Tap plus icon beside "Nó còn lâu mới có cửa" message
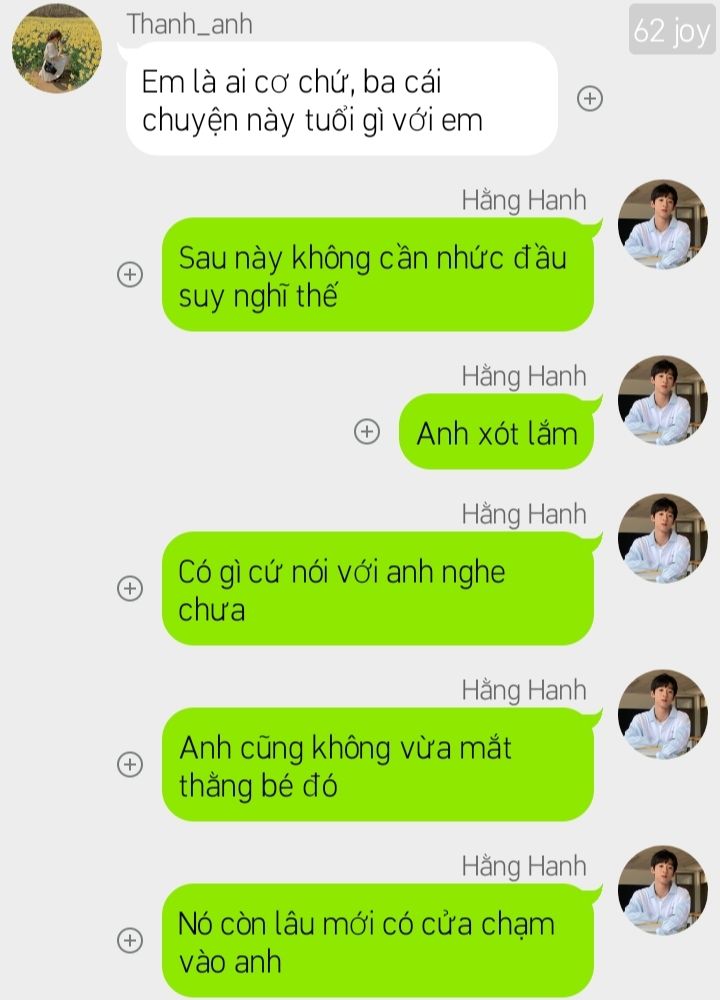The image size is (720, 1000). click(130, 940)
